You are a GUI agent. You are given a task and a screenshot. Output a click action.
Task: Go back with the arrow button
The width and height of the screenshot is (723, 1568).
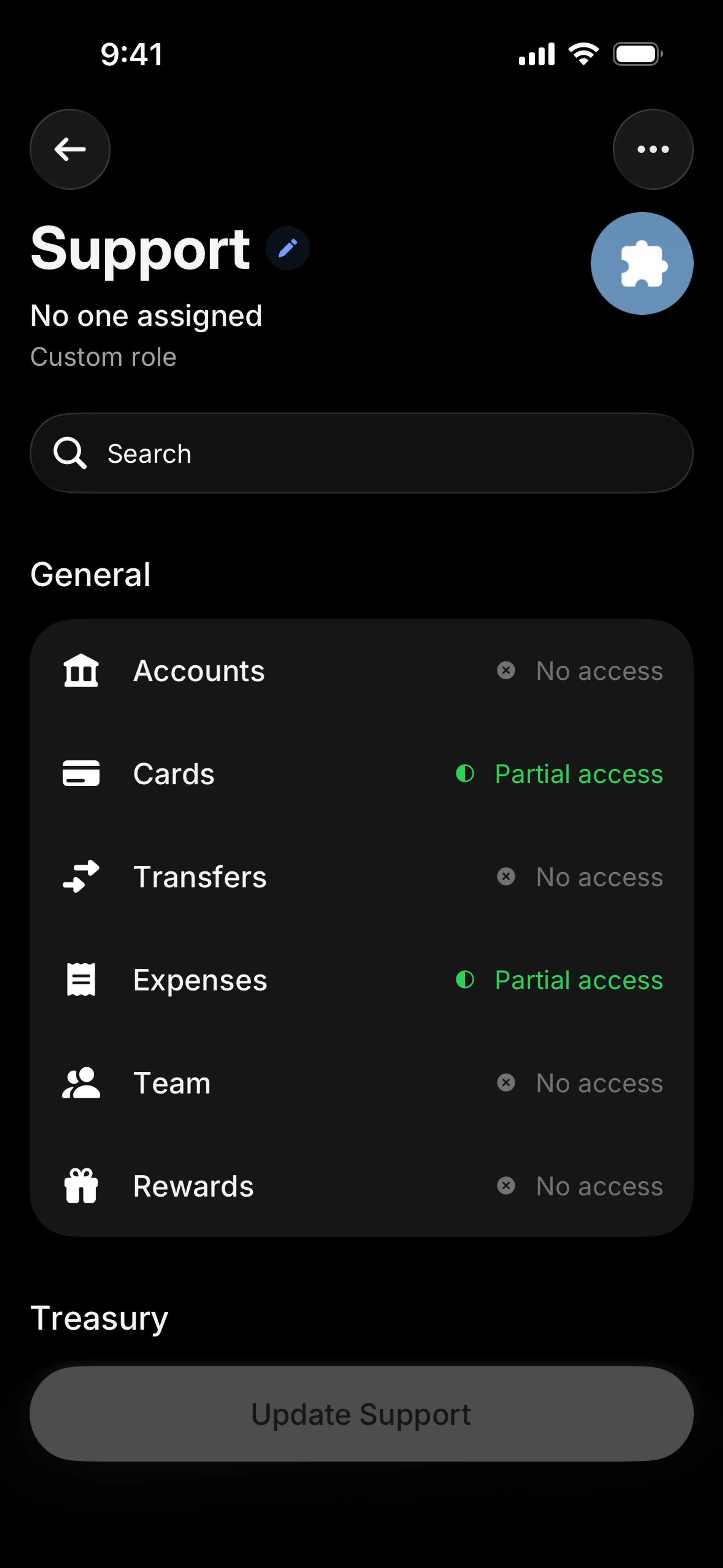coord(70,149)
